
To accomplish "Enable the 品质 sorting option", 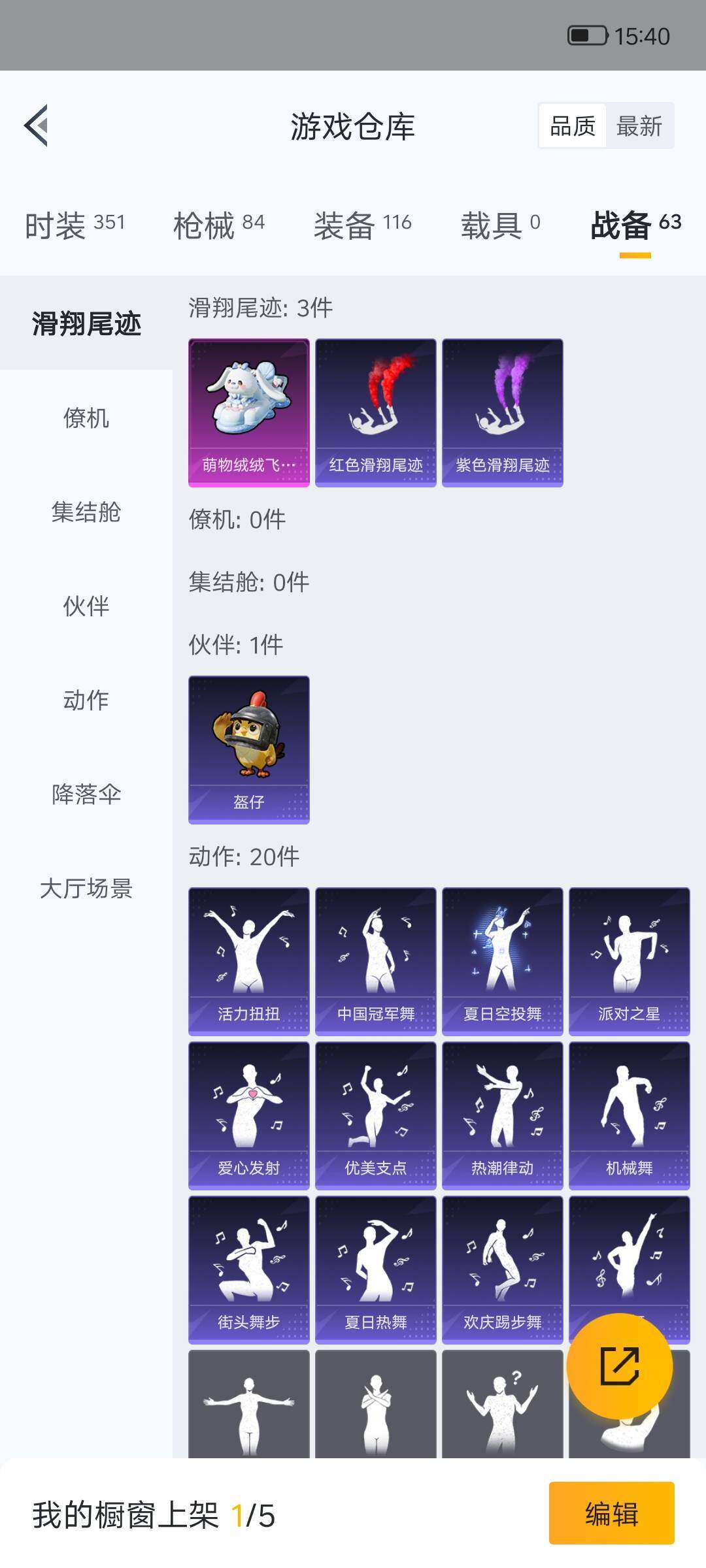I will [571, 125].
